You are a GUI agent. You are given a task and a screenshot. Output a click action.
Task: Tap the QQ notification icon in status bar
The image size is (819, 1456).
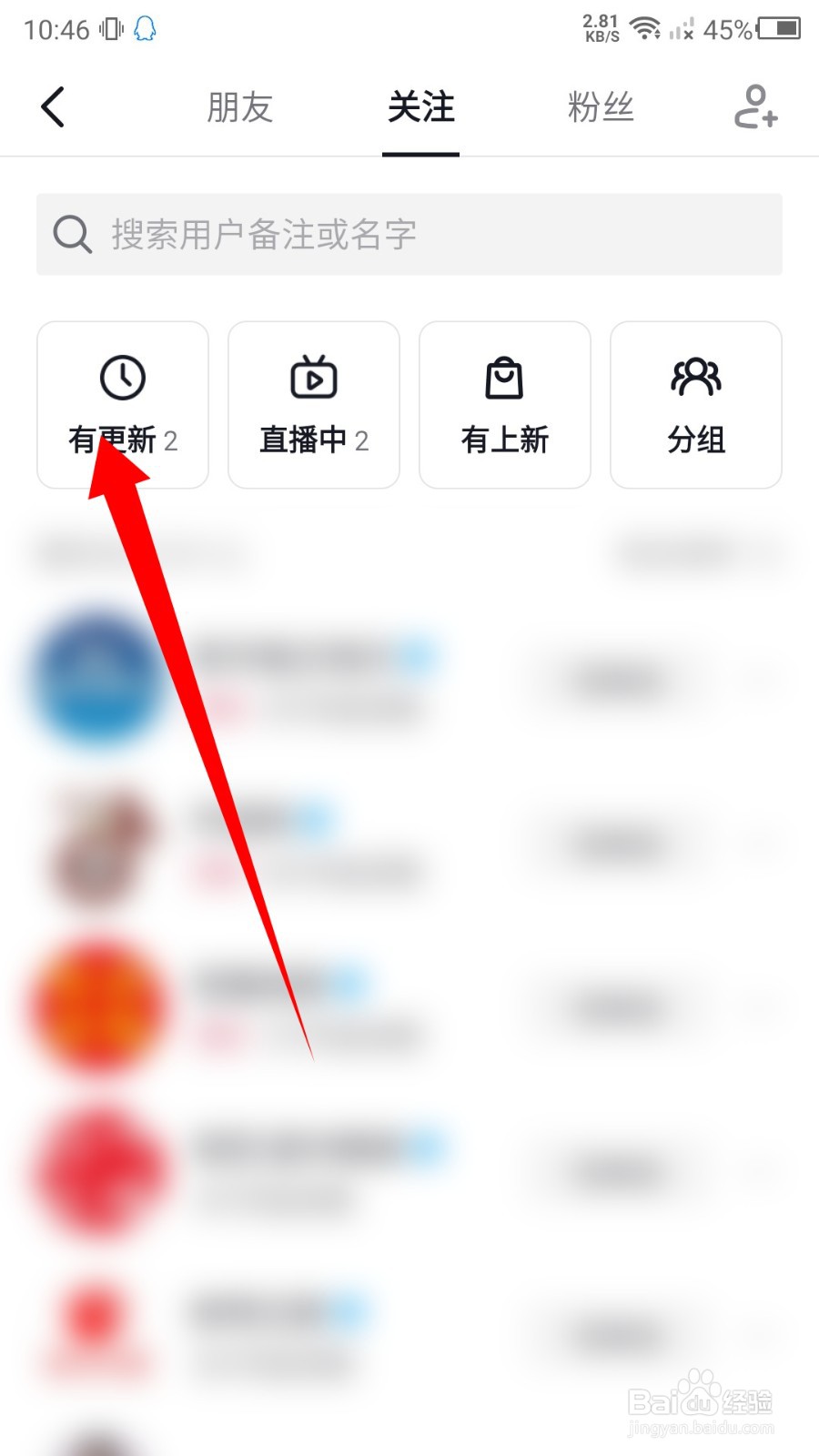pos(146,28)
